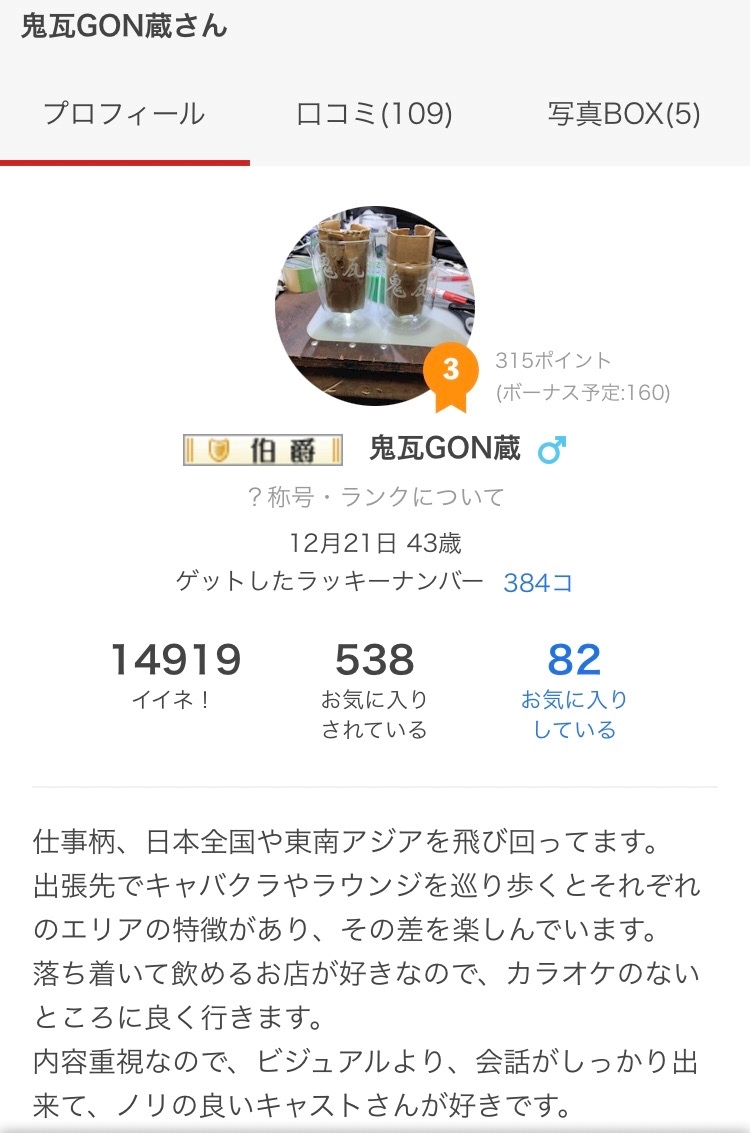The height and width of the screenshot is (1133, 750).
Task: Open the 口コミ(109) tab
Action: [x=375, y=114]
